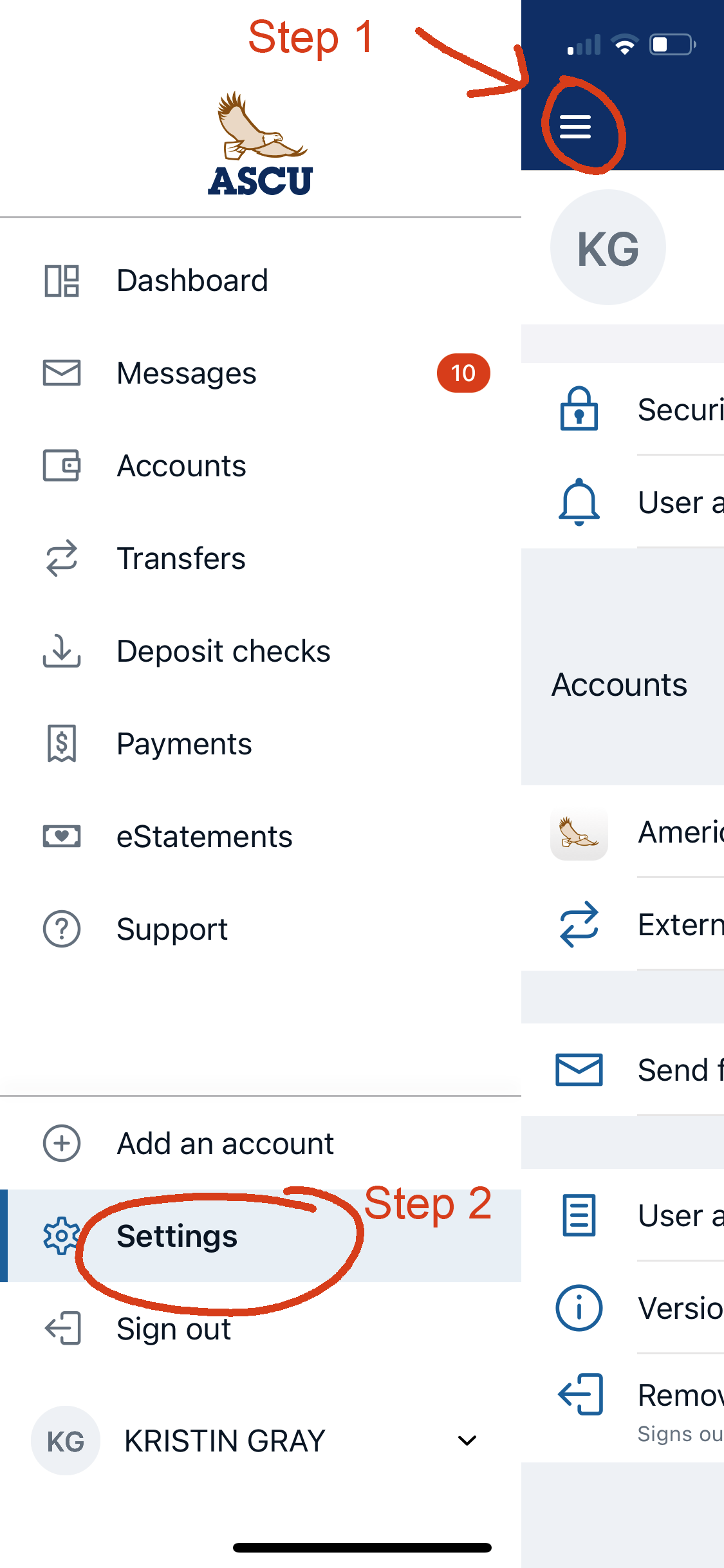Viewport: 724px width, 1568px height.
Task: Open the Transfers section
Action: [261, 559]
